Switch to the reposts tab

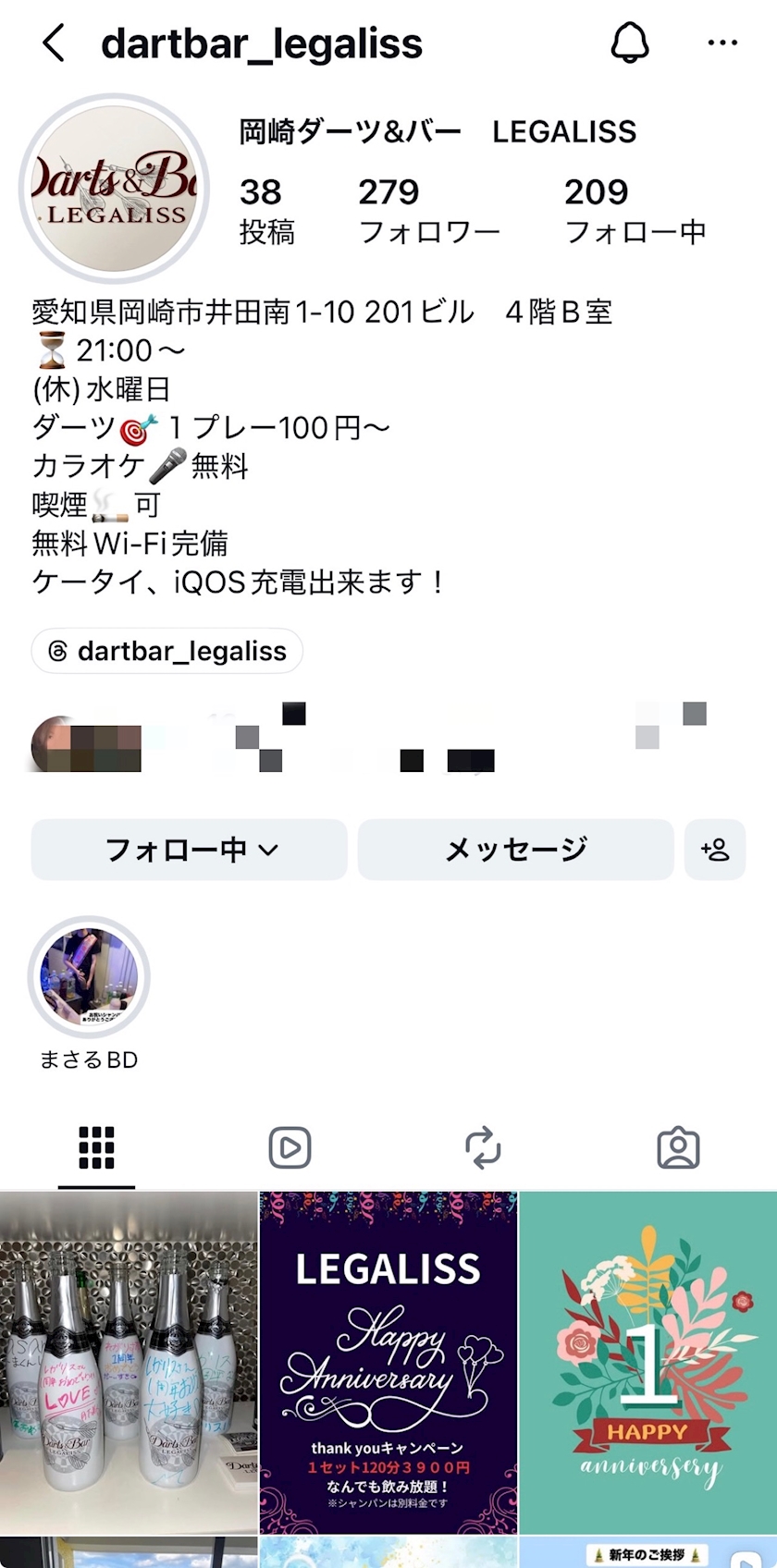[483, 1148]
